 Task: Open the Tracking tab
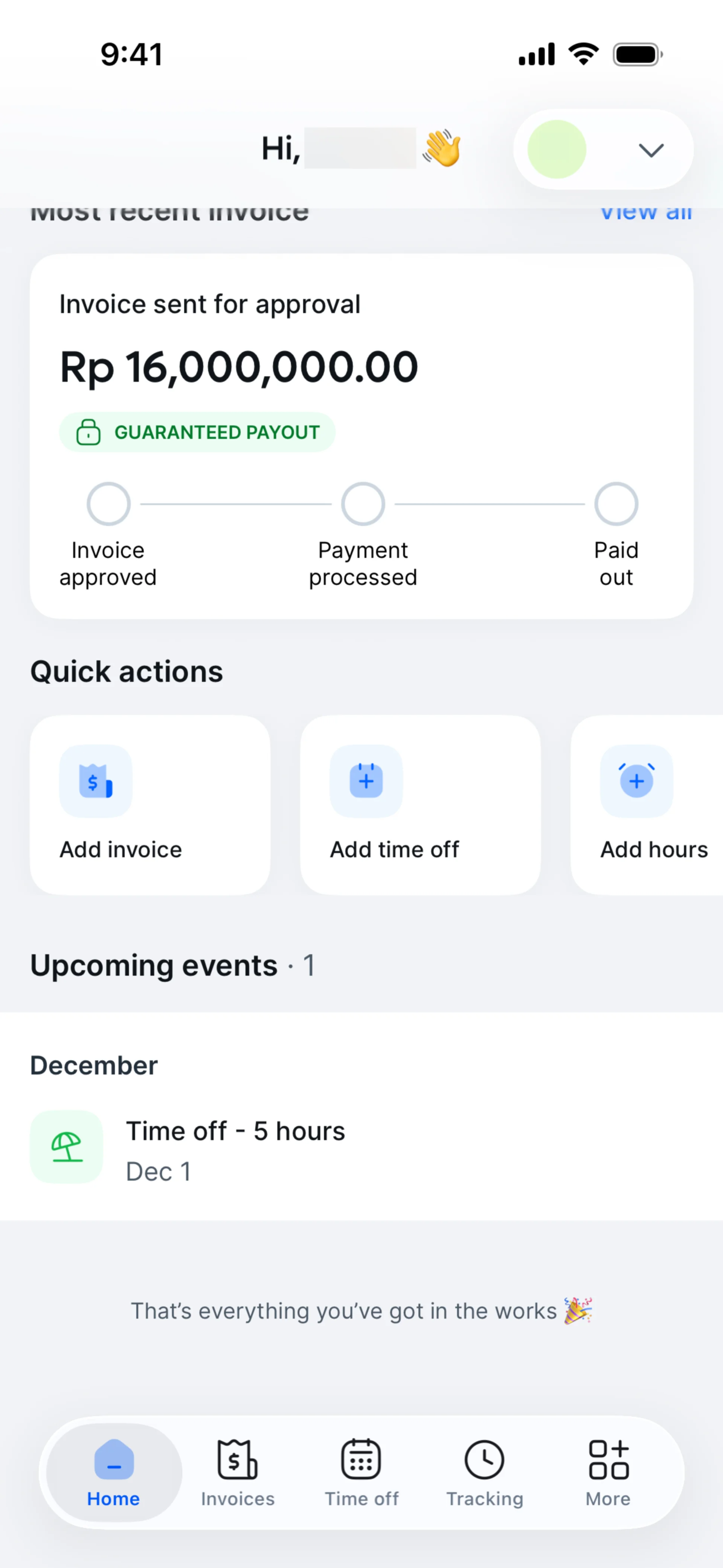[484, 1472]
